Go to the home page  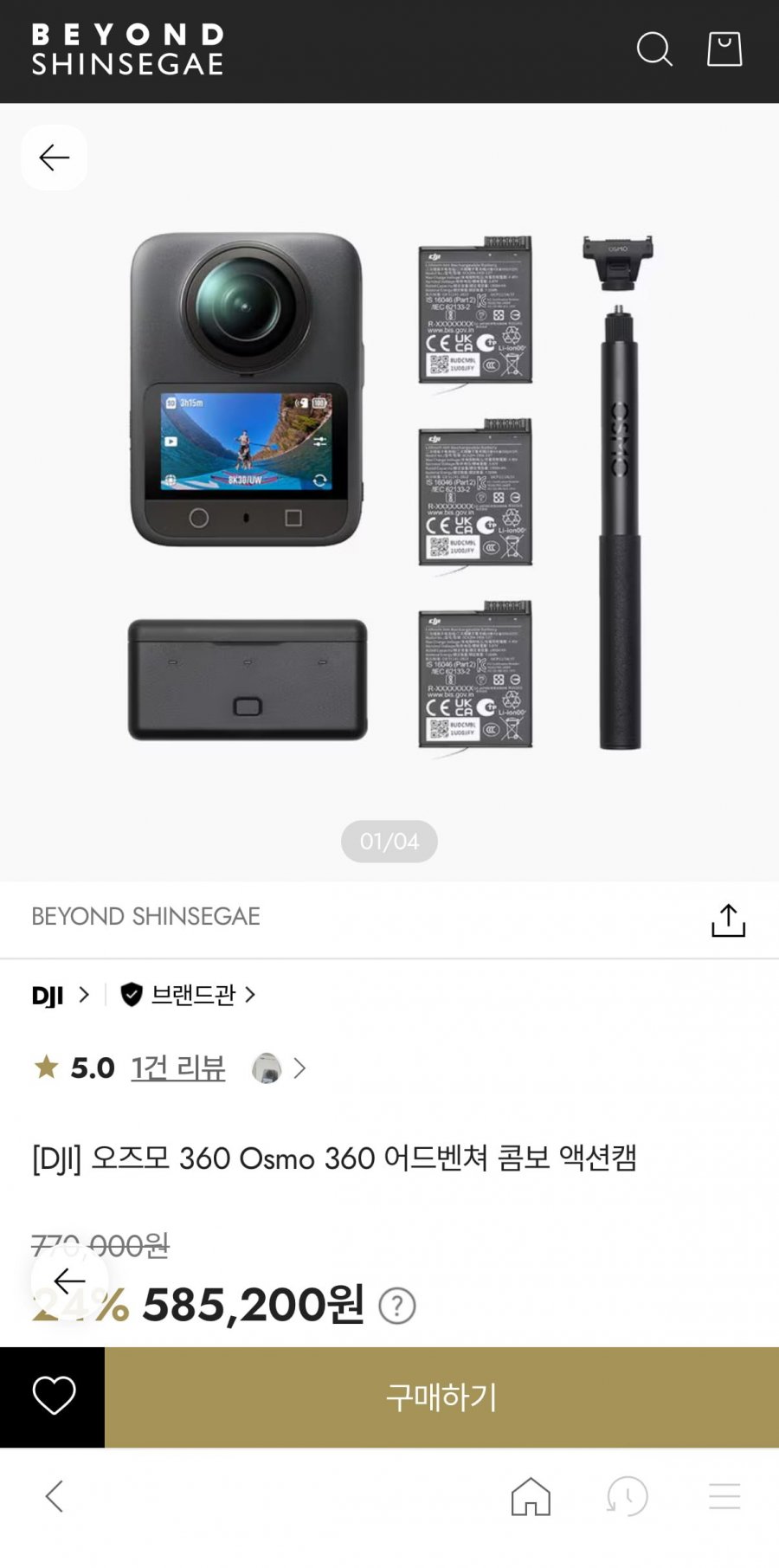[531, 1496]
